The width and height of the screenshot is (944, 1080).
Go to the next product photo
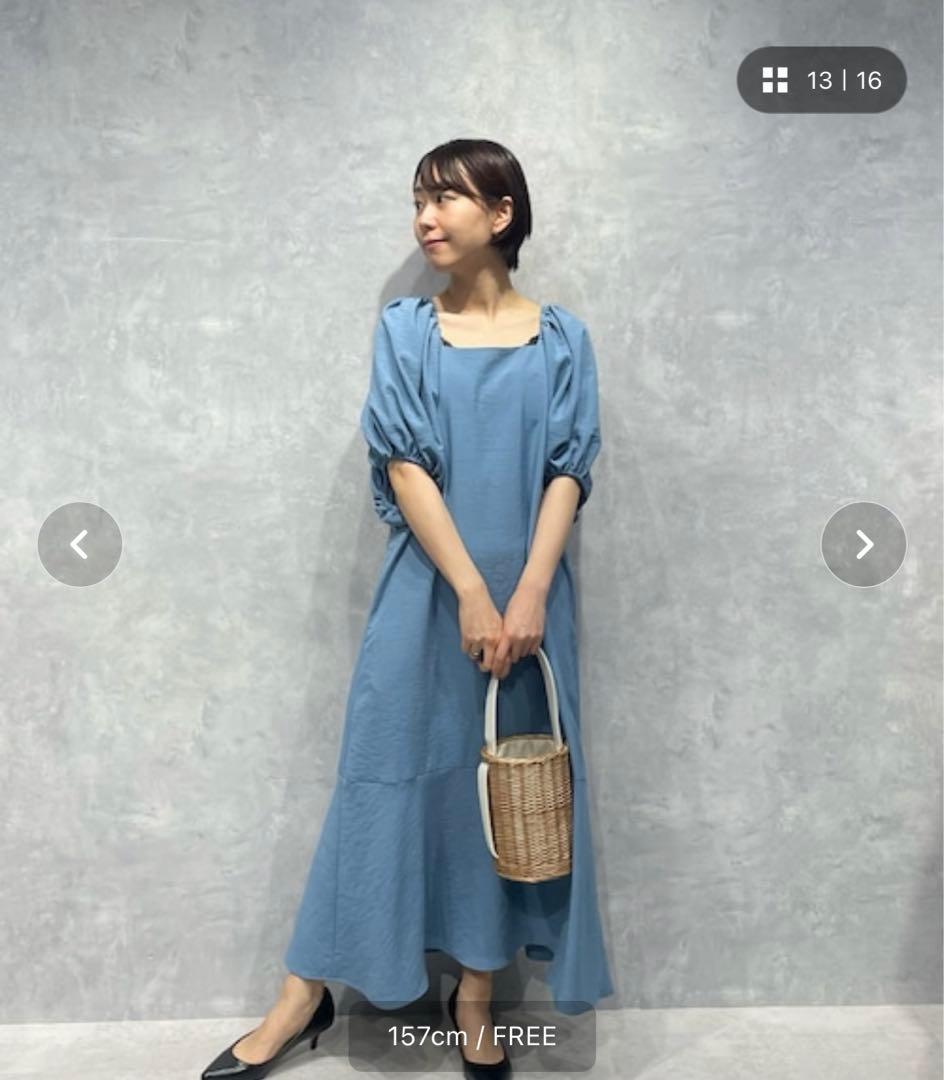pyautogui.click(x=863, y=544)
